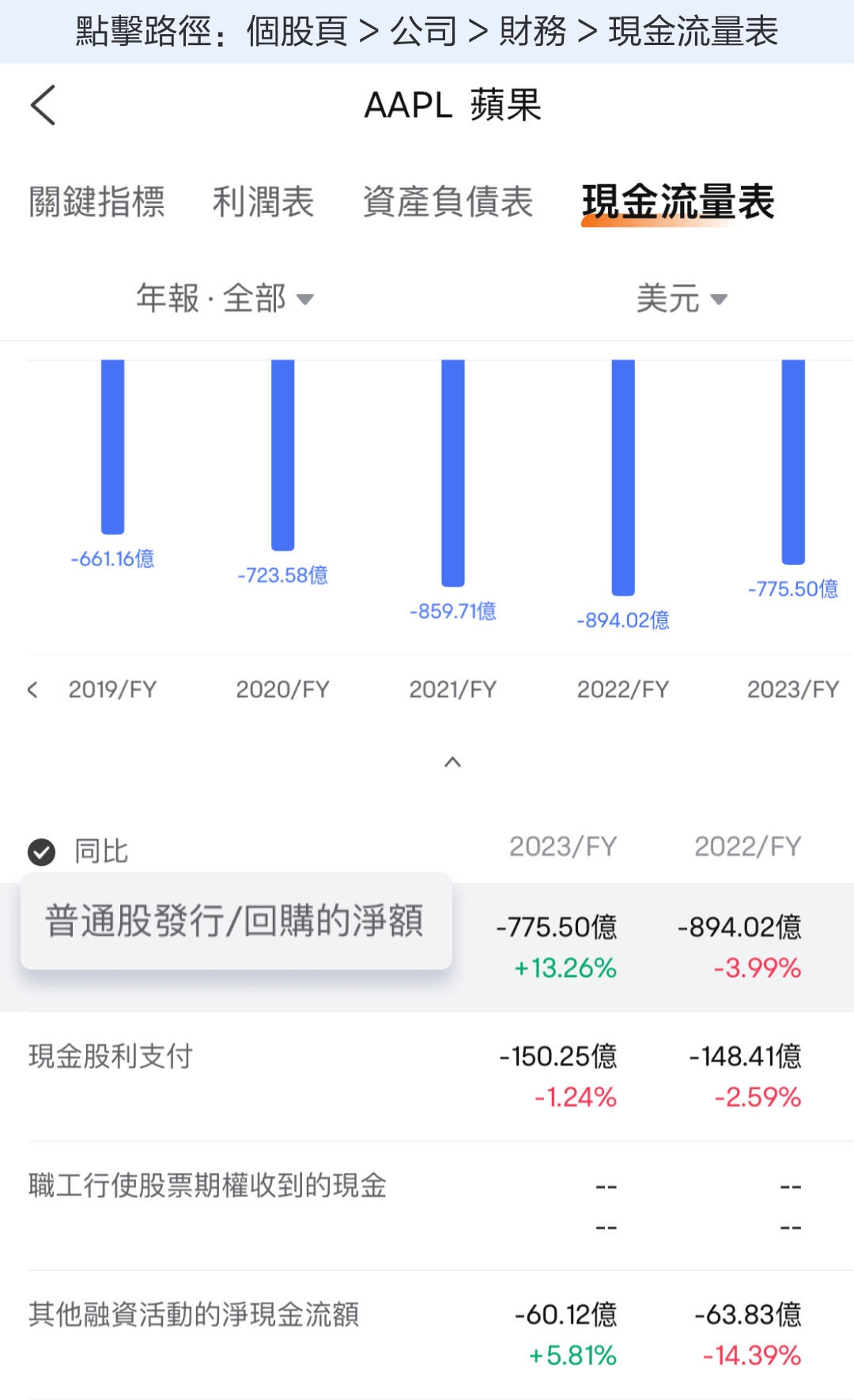Toggle the 同比 comparison checkbox

[40, 852]
